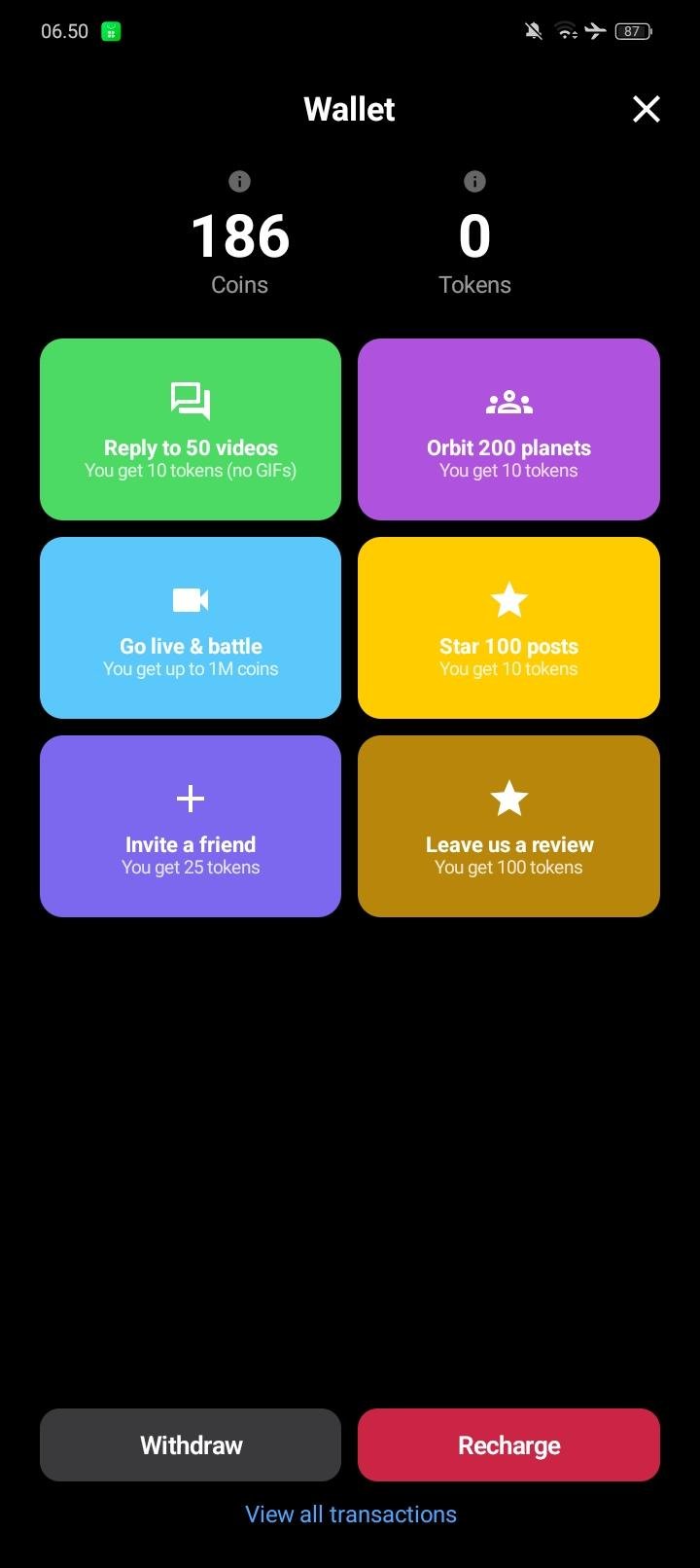This screenshot has height=1568, width=700.
Task: View all transactions
Action: tap(351, 1515)
